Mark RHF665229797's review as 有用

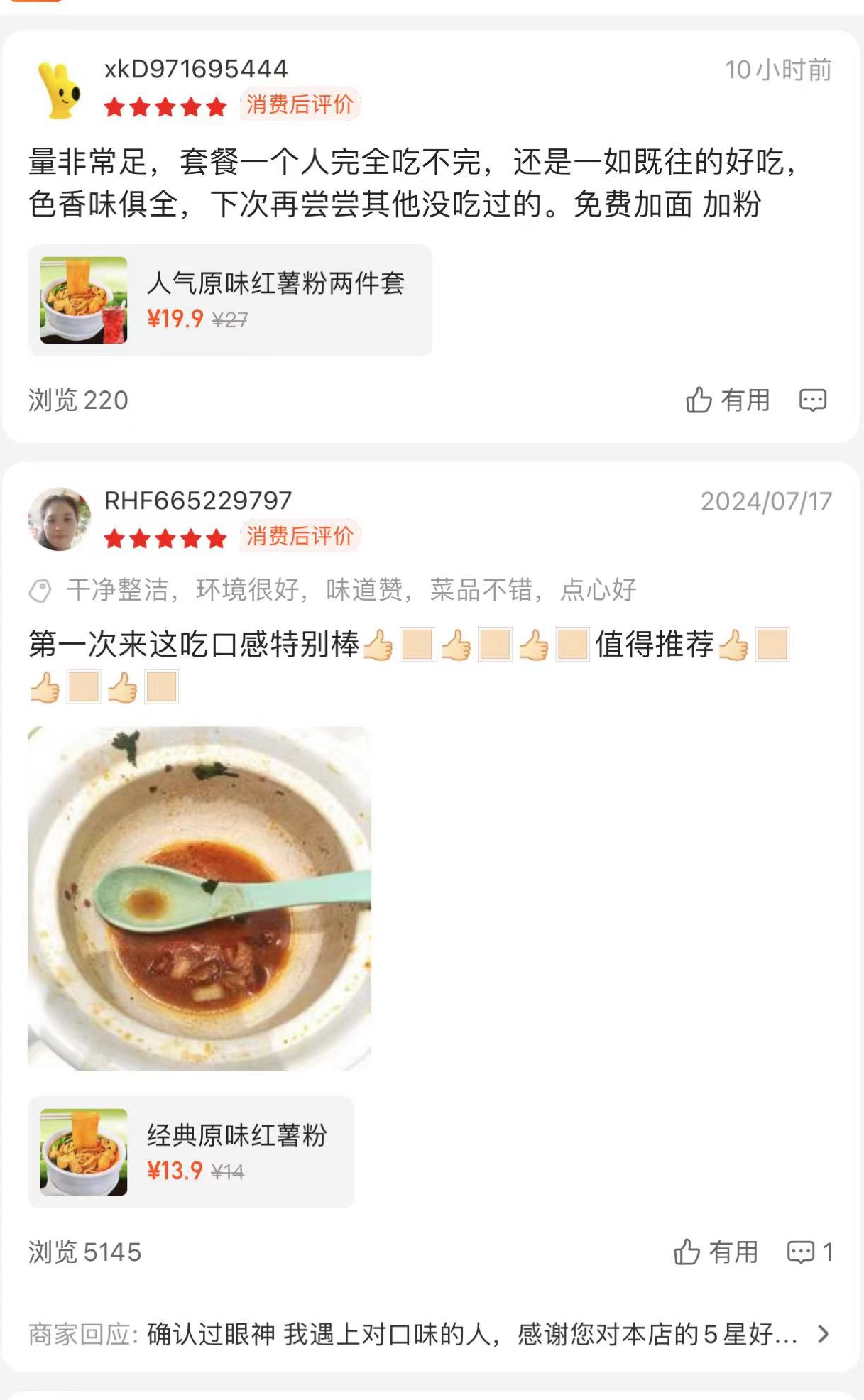(716, 1252)
